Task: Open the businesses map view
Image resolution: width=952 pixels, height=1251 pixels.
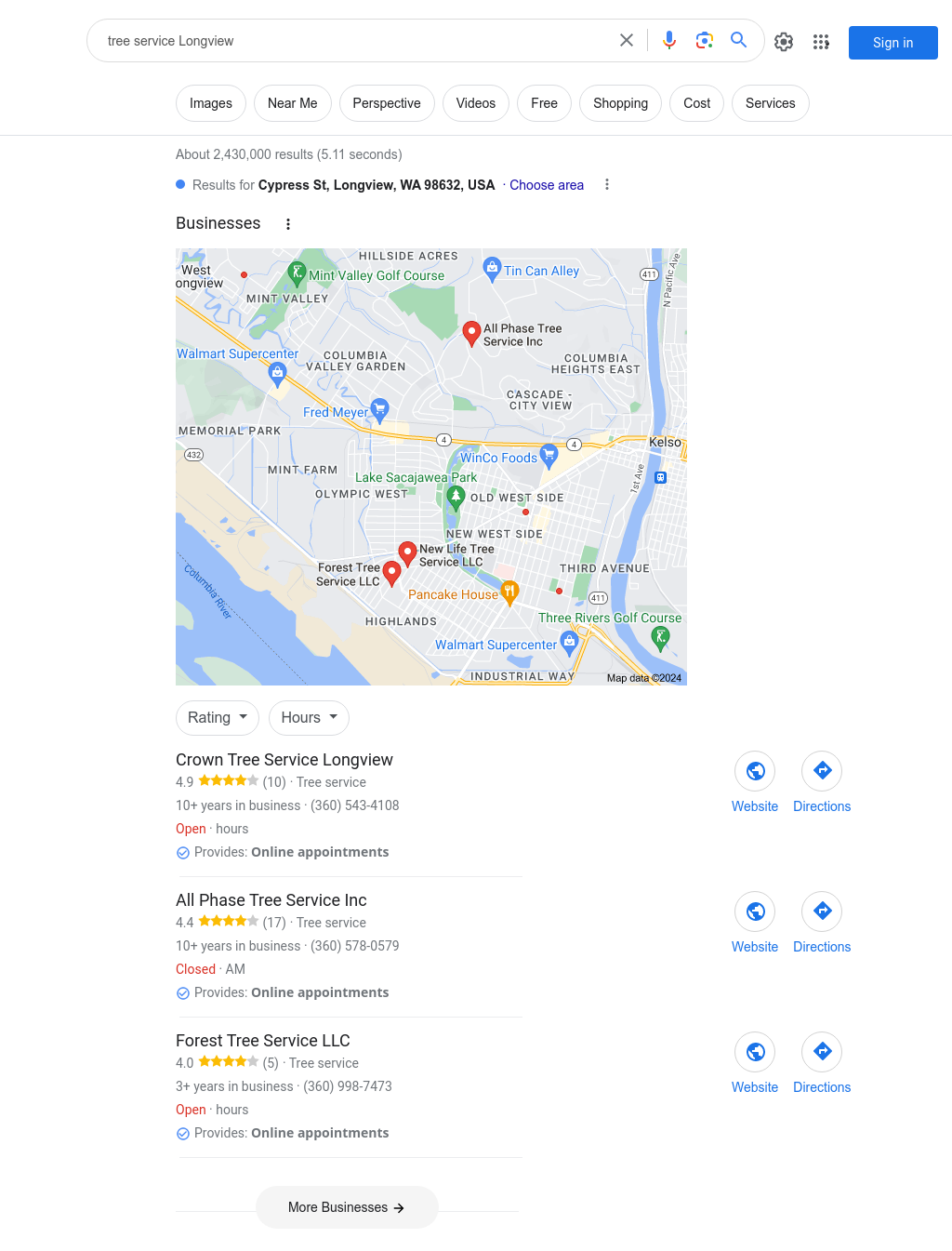Action: click(x=430, y=466)
